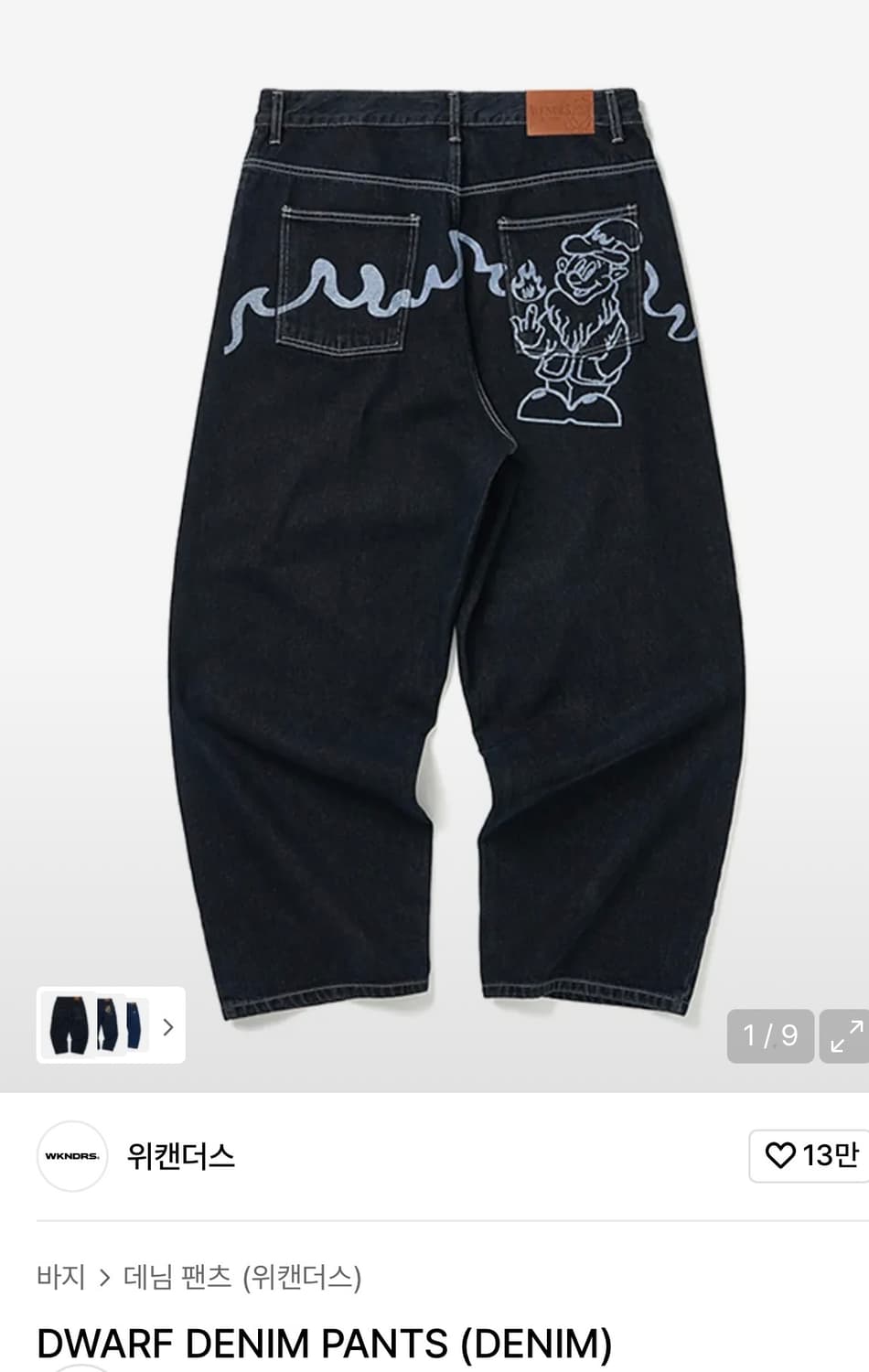Click the WKNDRS brand logo circle

[x=71, y=1155]
